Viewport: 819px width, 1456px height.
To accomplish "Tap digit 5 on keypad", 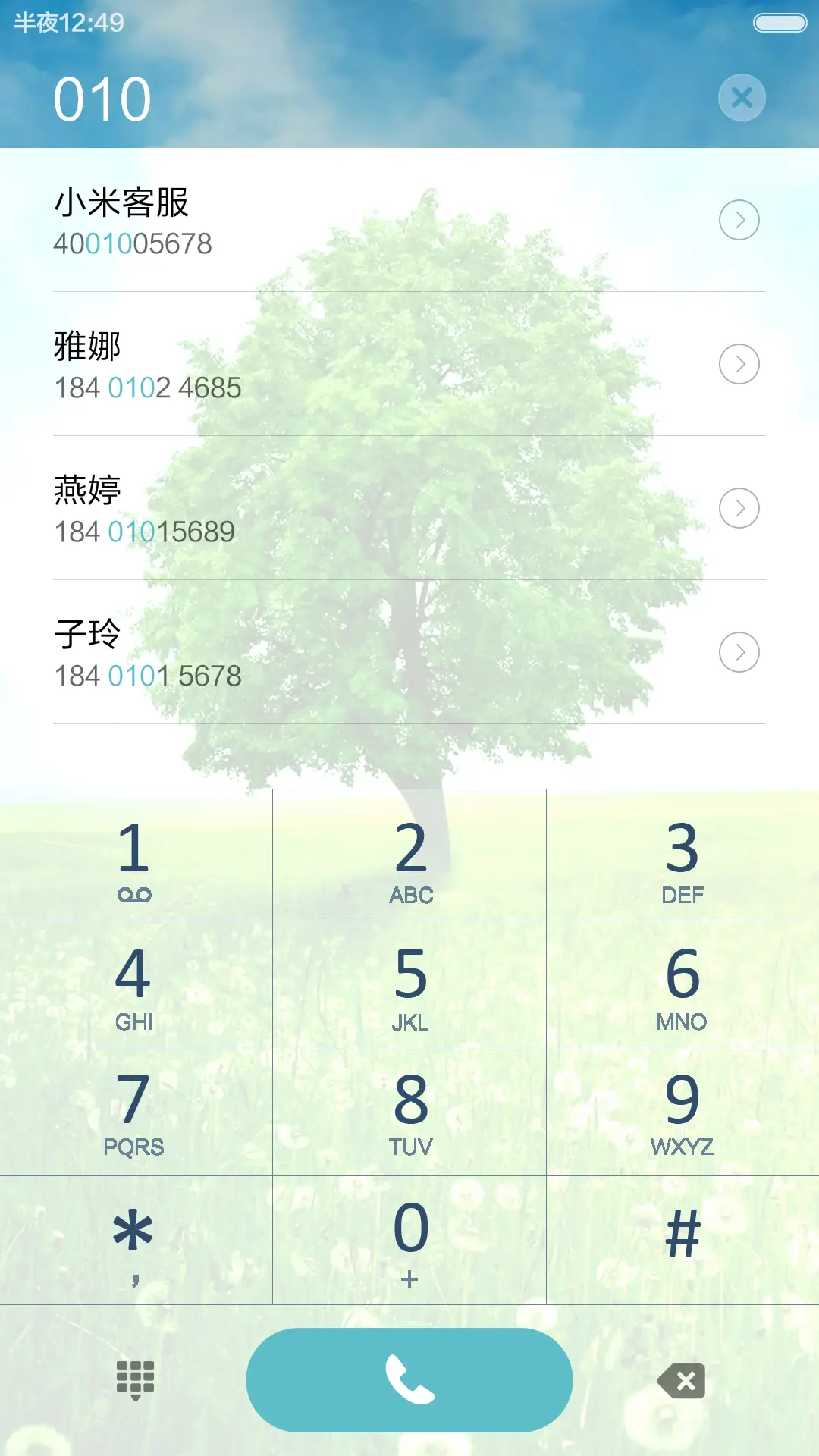I will tap(408, 982).
